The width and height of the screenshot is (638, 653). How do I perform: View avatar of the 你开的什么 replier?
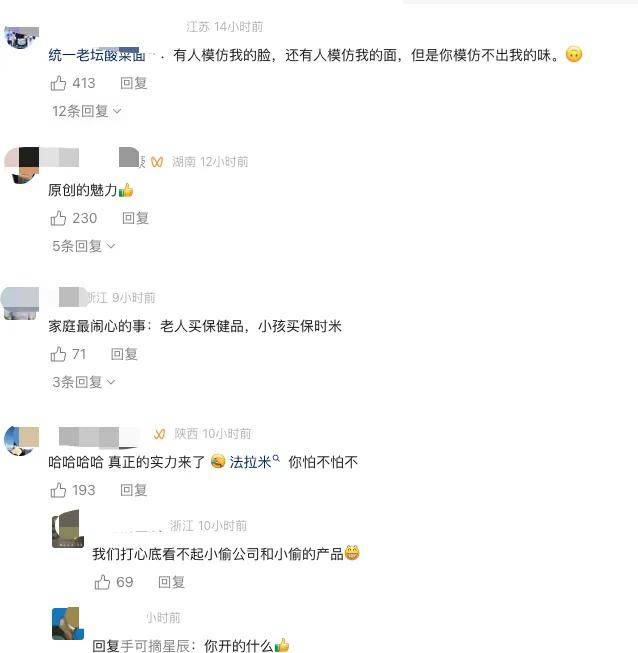[x=67, y=623]
